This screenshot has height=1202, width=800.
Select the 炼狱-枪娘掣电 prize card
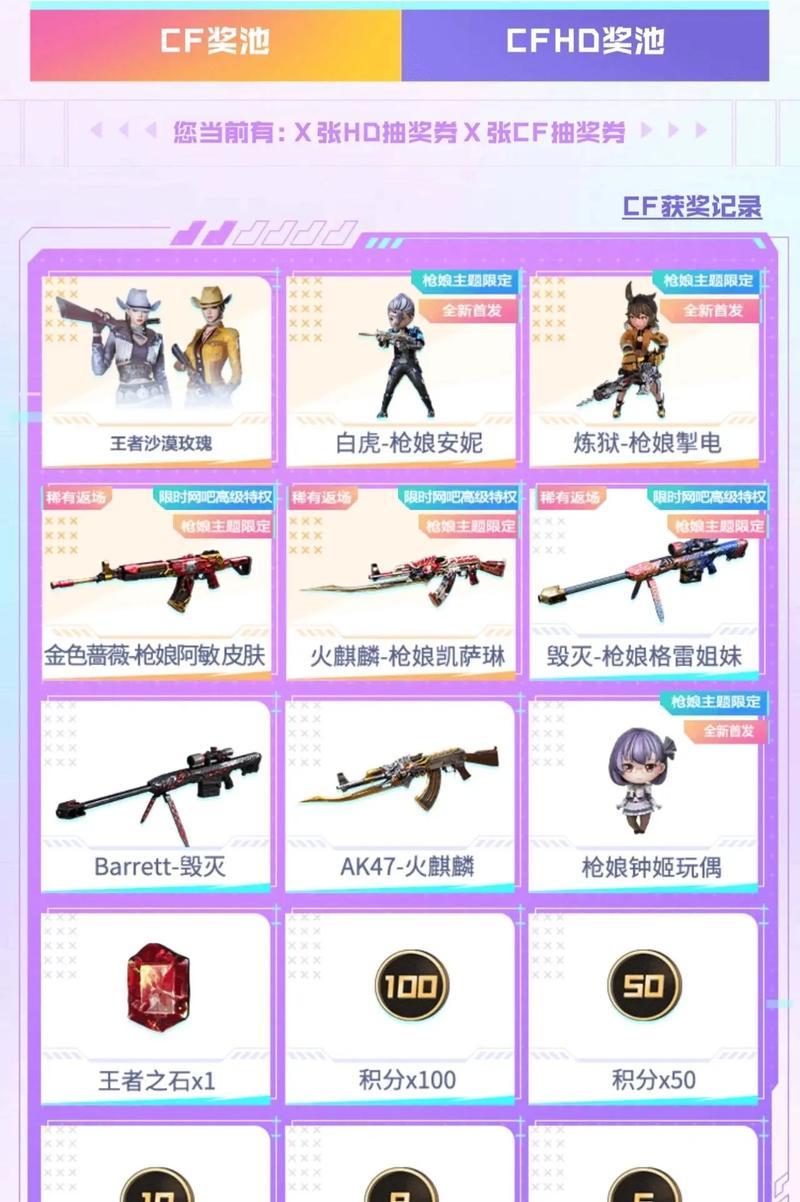(645, 370)
